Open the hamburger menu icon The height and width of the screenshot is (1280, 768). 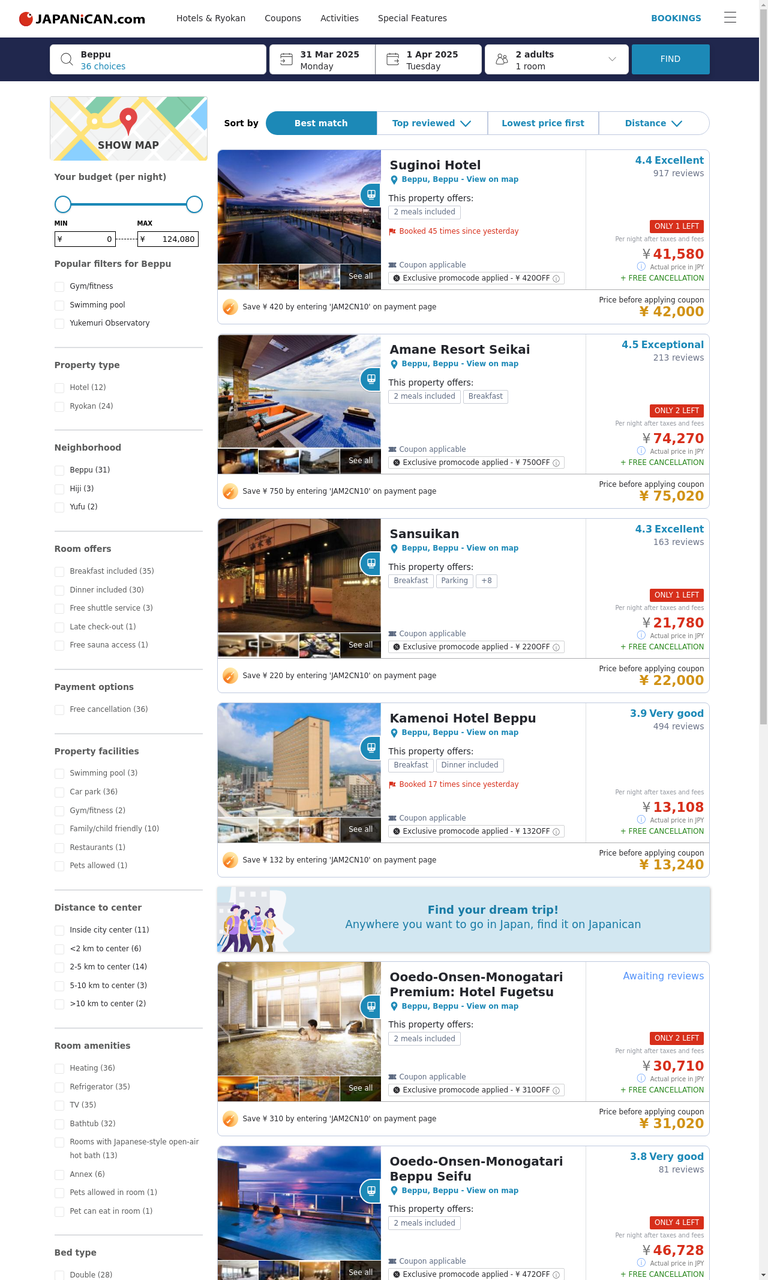[x=730, y=18]
